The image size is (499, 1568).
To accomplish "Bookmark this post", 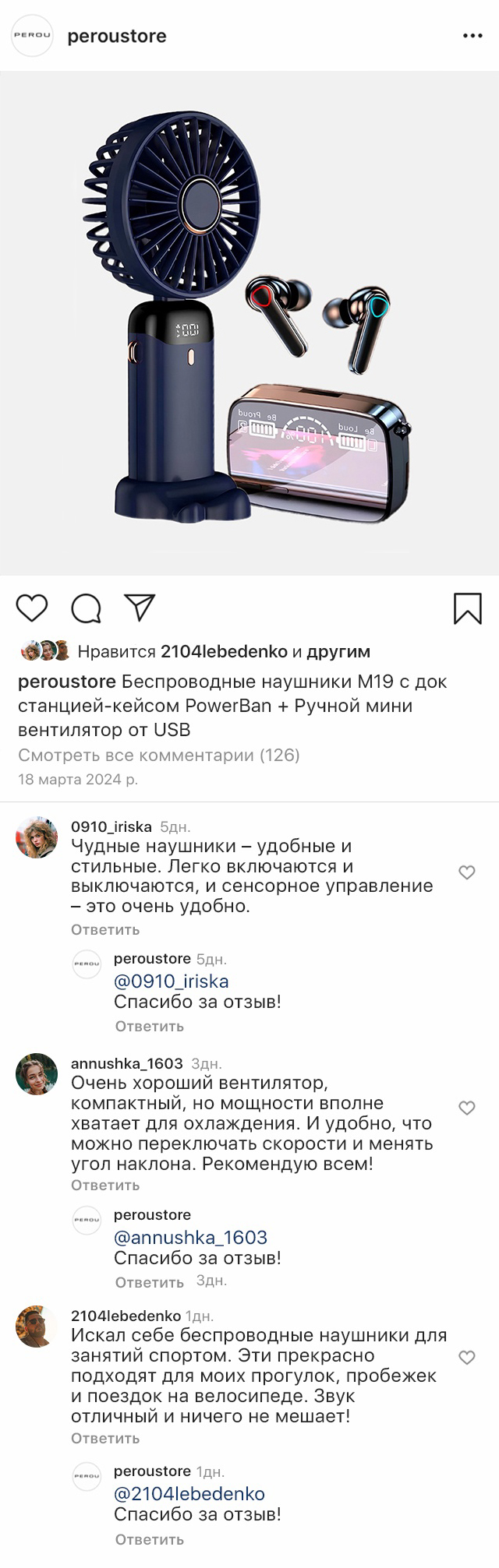I will tap(467, 608).
